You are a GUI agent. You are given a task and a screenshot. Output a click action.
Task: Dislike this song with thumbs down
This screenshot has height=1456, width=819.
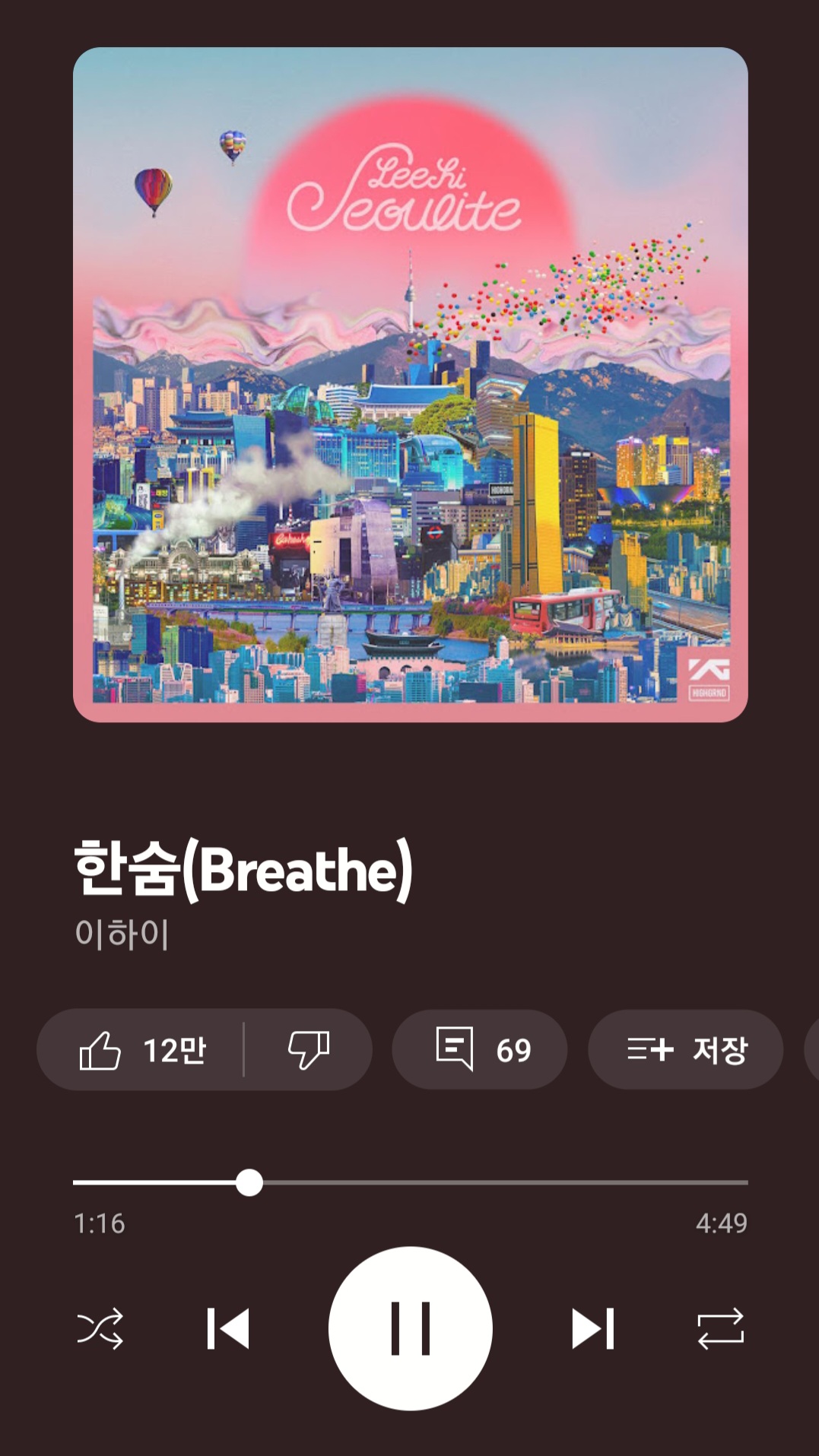click(x=308, y=1050)
